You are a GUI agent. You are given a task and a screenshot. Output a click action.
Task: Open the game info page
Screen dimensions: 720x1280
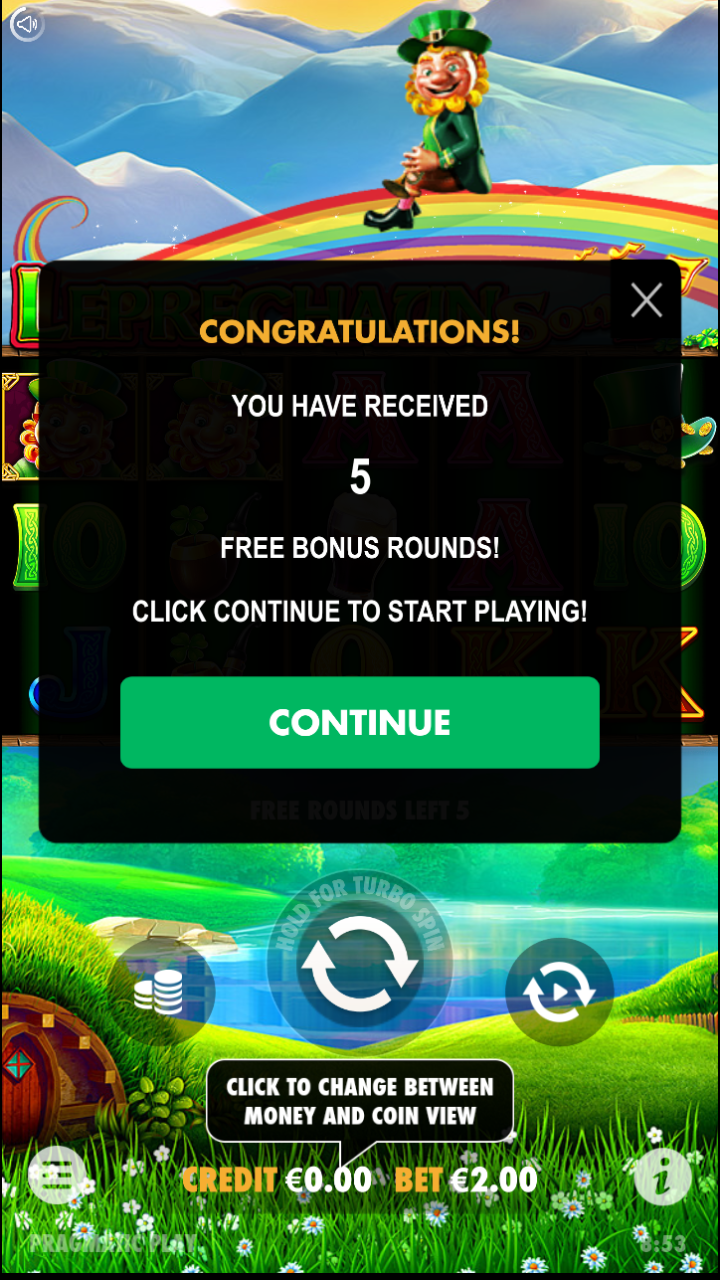[663, 1176]
